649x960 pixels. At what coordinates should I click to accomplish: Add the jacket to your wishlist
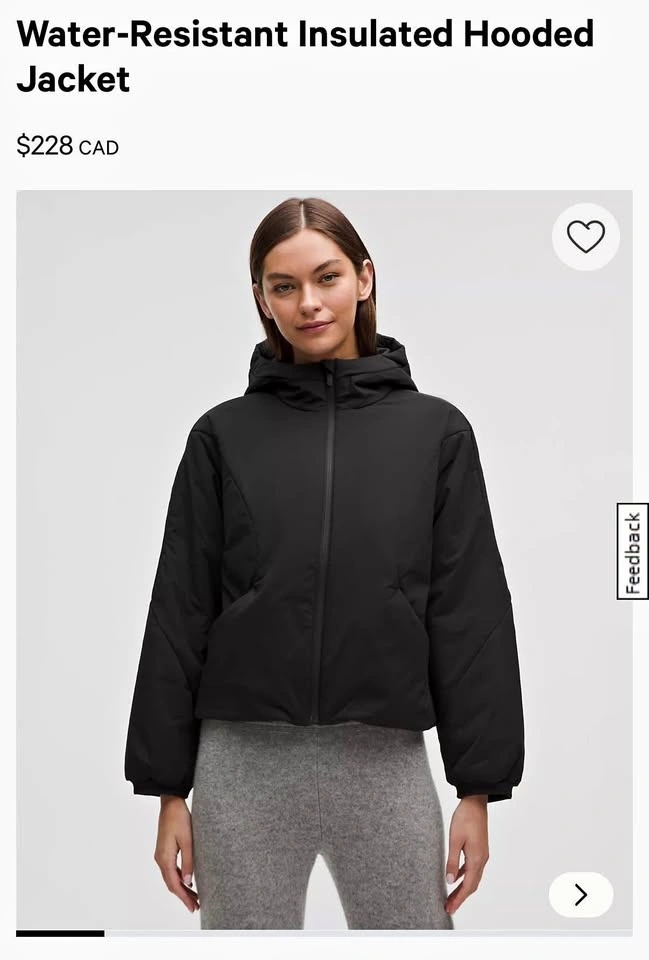(585, 237)
